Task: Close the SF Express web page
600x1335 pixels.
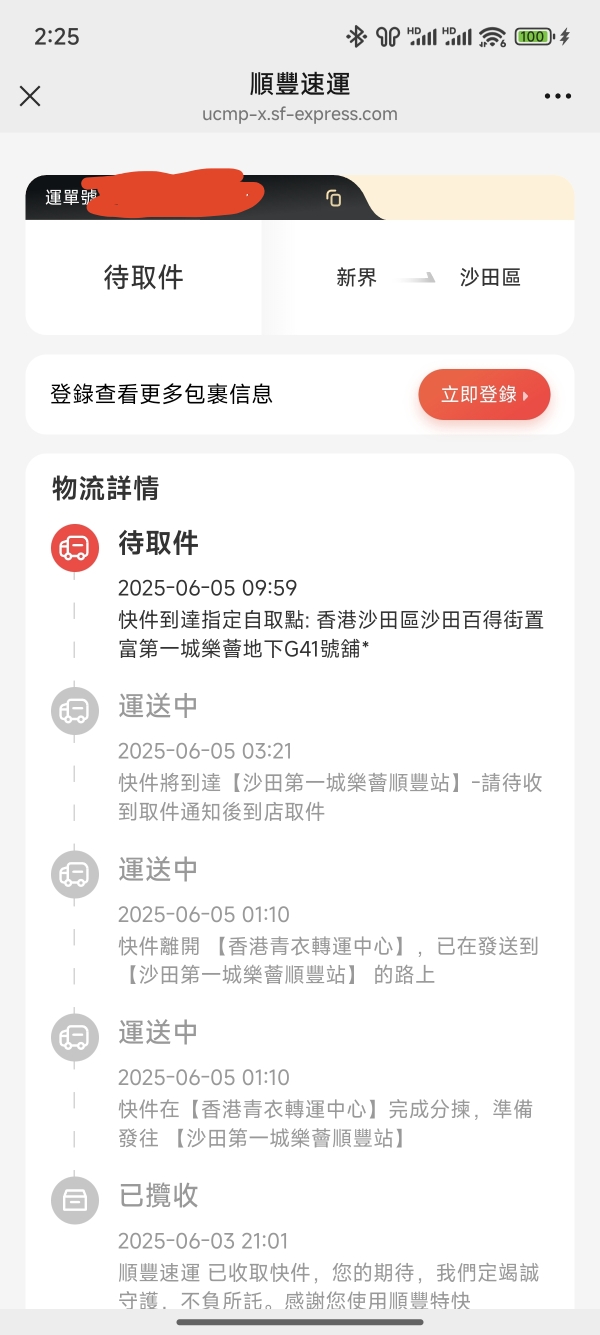Action: point(30,96)
